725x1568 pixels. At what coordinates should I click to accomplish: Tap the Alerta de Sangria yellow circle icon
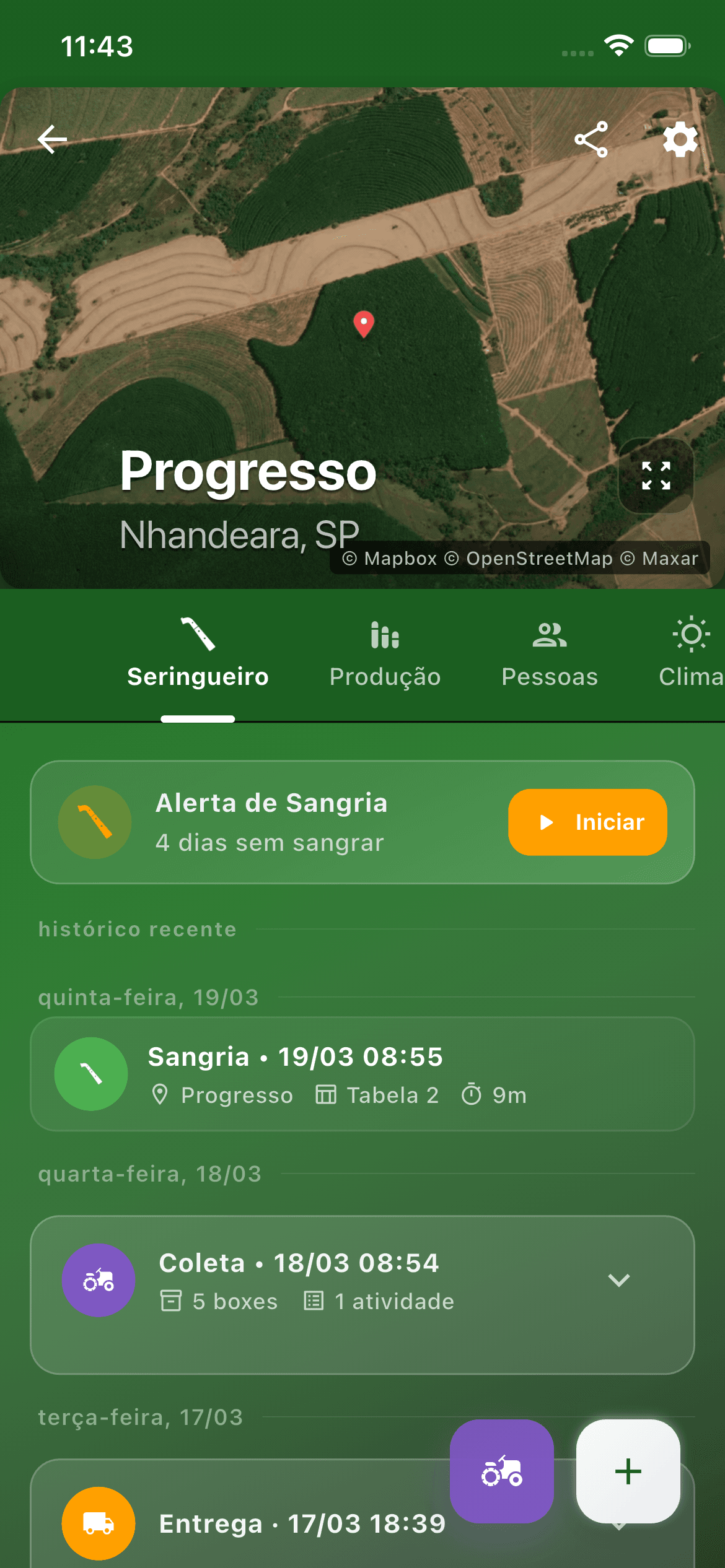pyautogui.click(x=94, y=822)
